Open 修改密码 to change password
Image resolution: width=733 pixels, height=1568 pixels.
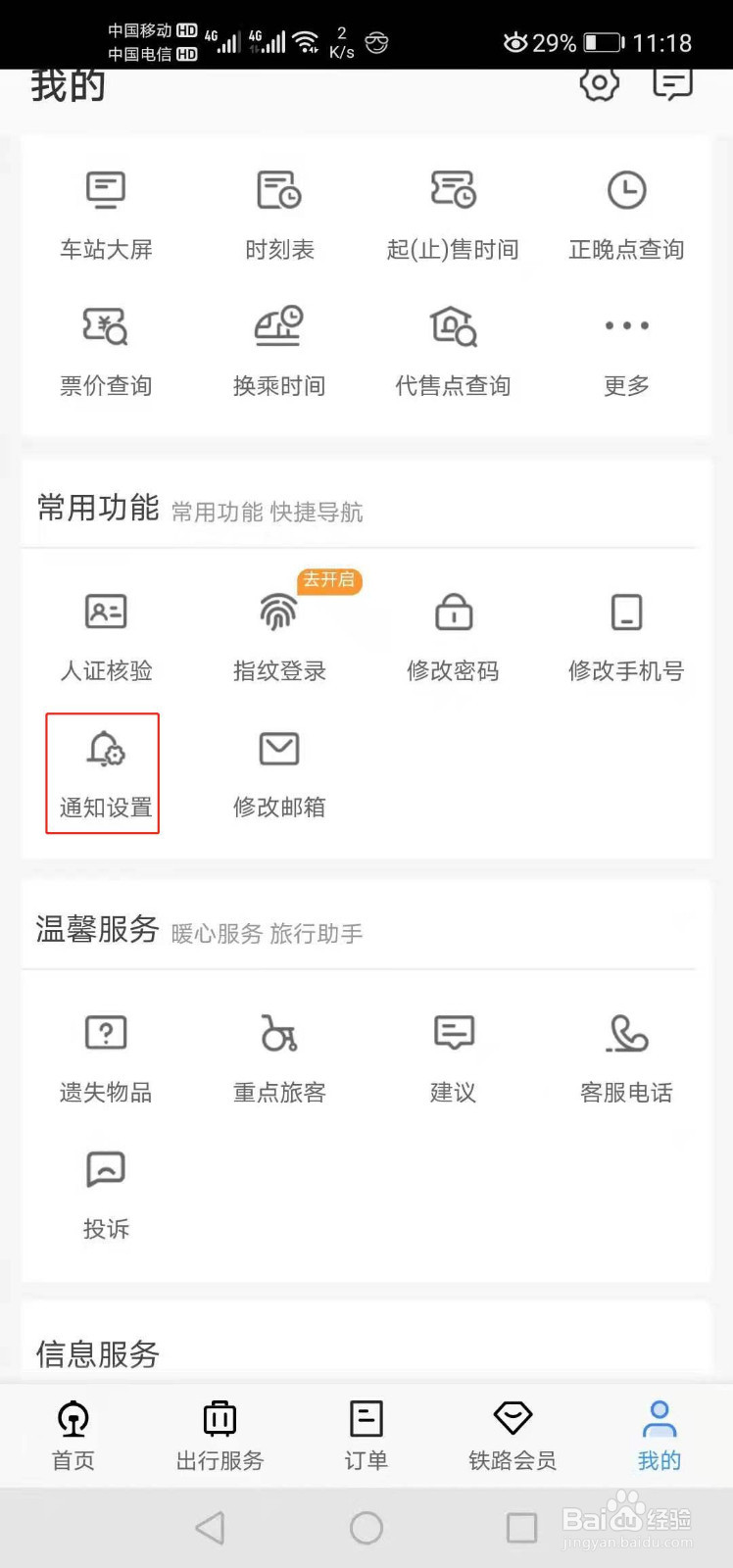[x=452, y=635]
